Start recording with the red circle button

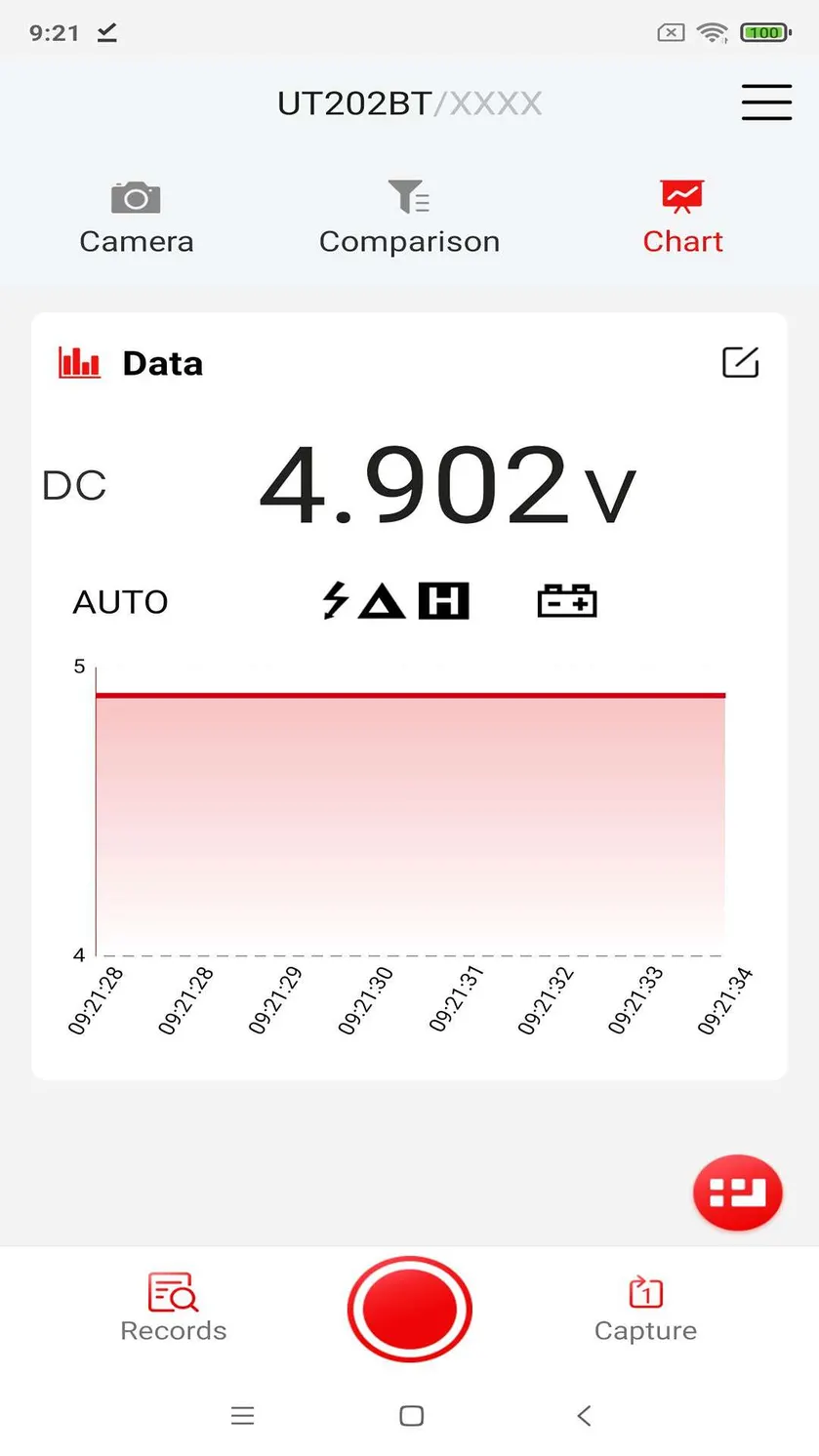(410, 1309)
